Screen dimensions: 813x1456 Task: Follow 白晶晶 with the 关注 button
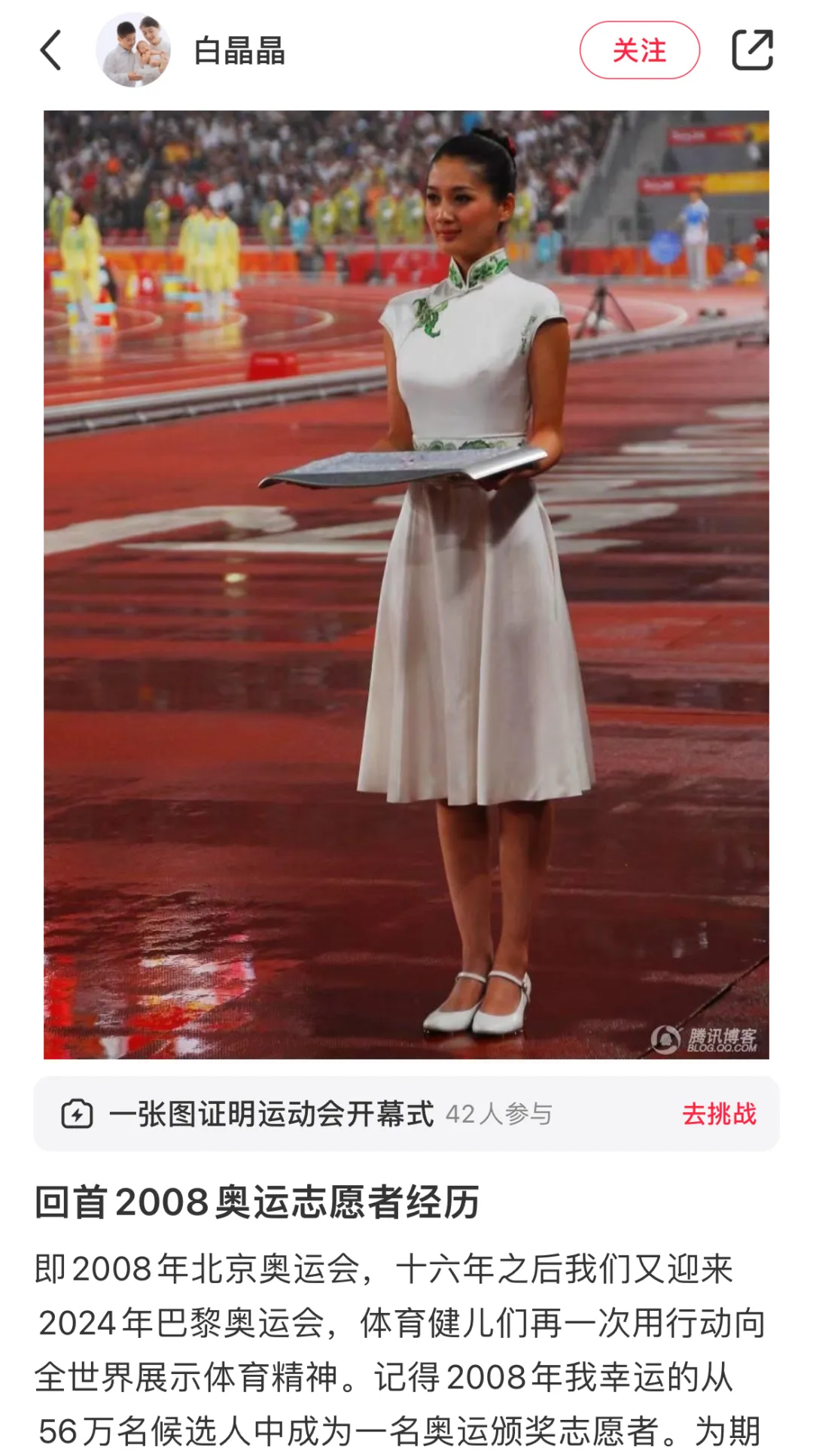[x=639, y=50]
